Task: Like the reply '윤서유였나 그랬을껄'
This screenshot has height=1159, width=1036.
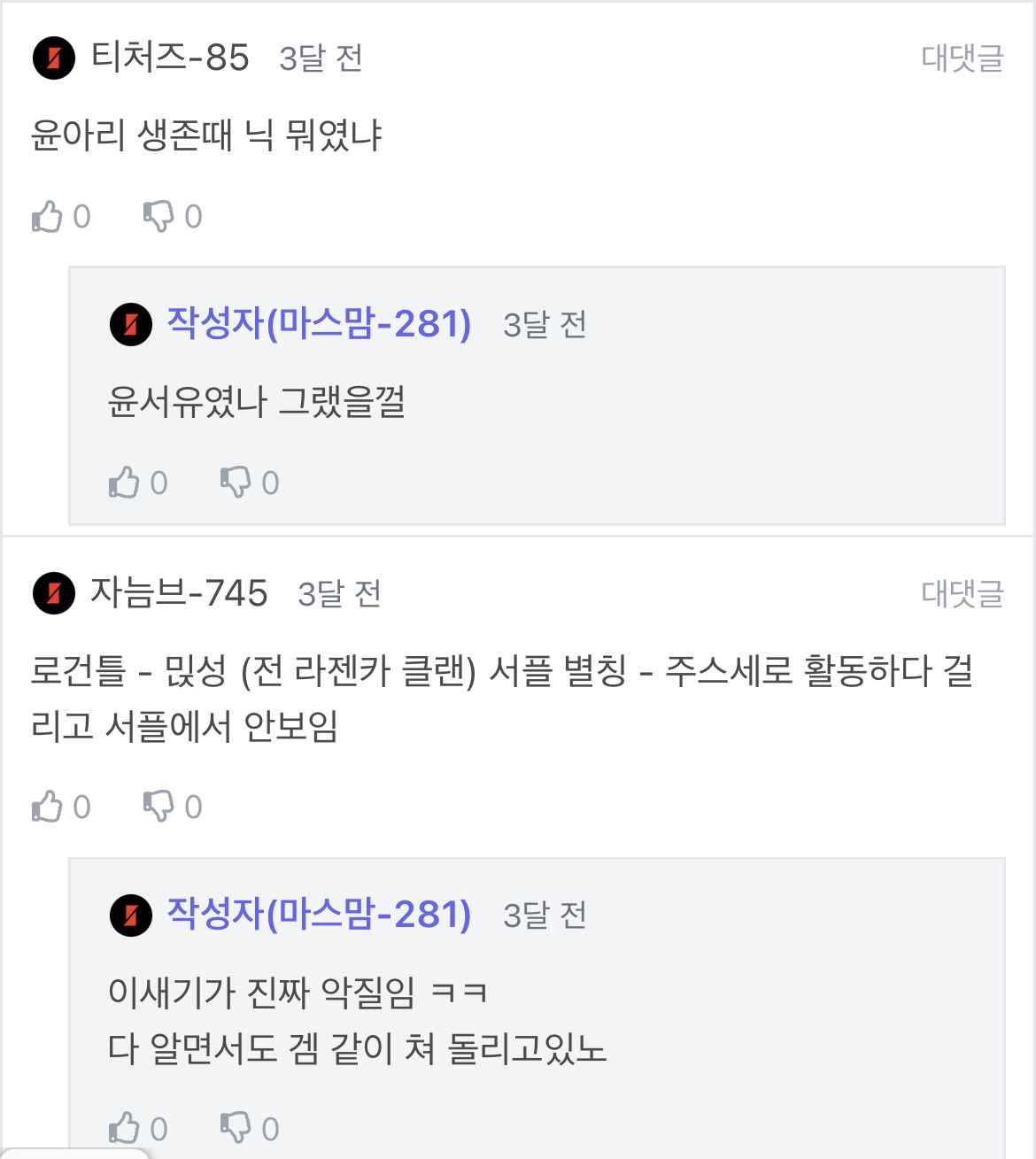Action: 125,483
